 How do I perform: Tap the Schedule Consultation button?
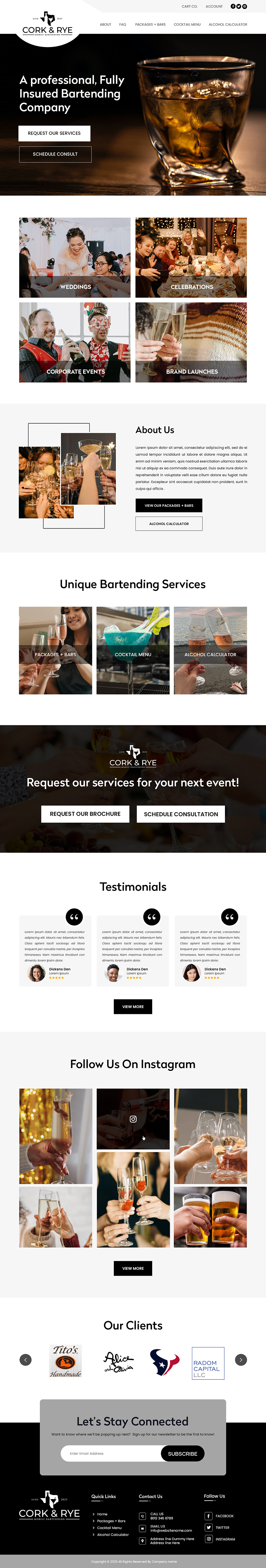point(181,814)
